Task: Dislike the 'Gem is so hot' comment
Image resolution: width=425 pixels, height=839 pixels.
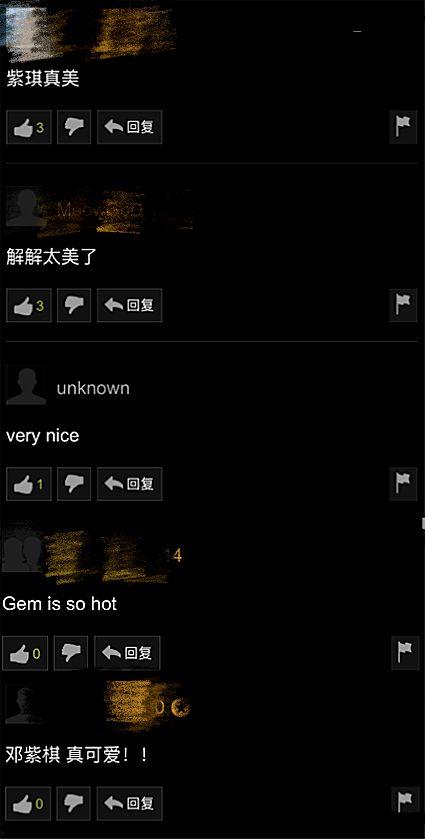Action: pos(71,653)
